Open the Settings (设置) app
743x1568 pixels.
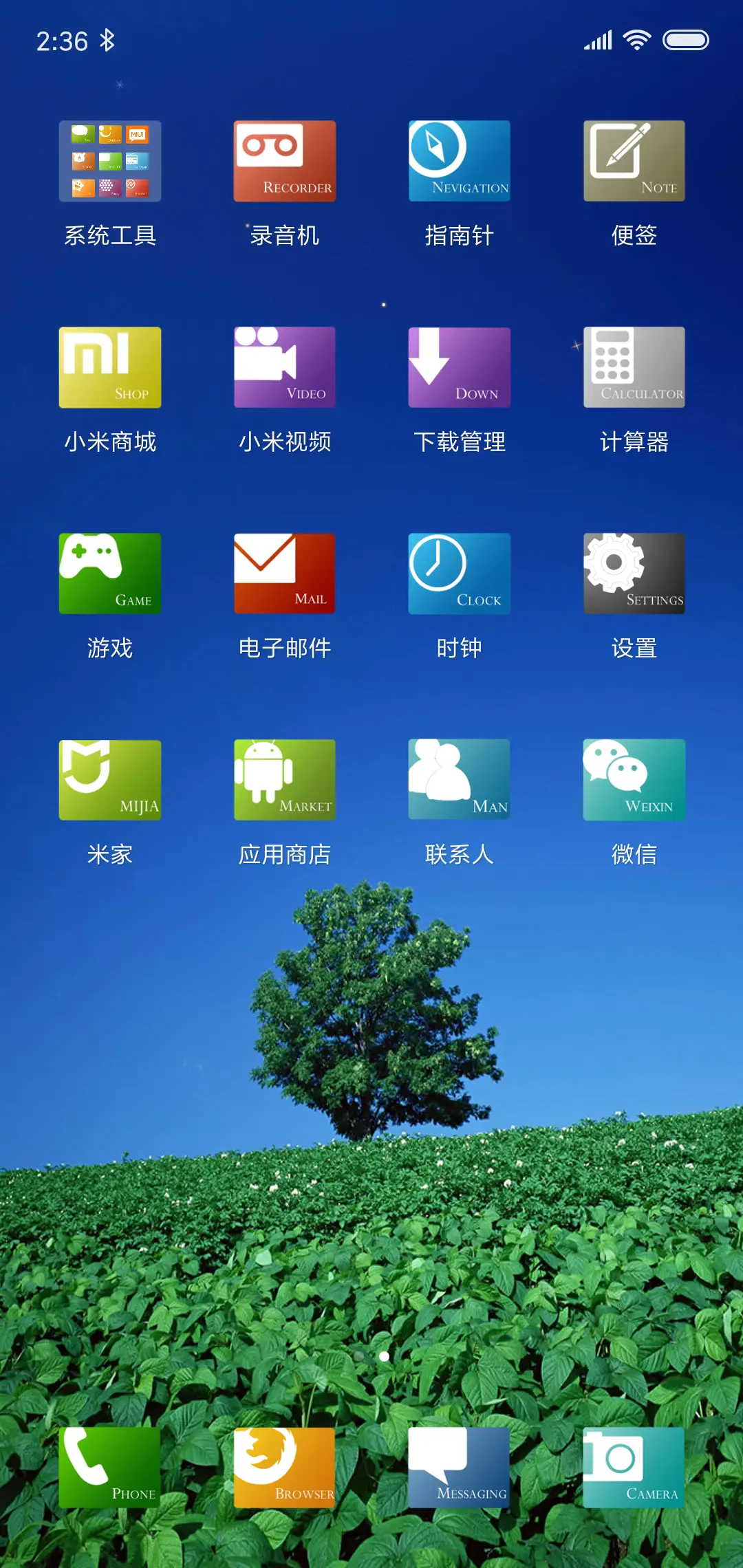[x=633, y=573]
